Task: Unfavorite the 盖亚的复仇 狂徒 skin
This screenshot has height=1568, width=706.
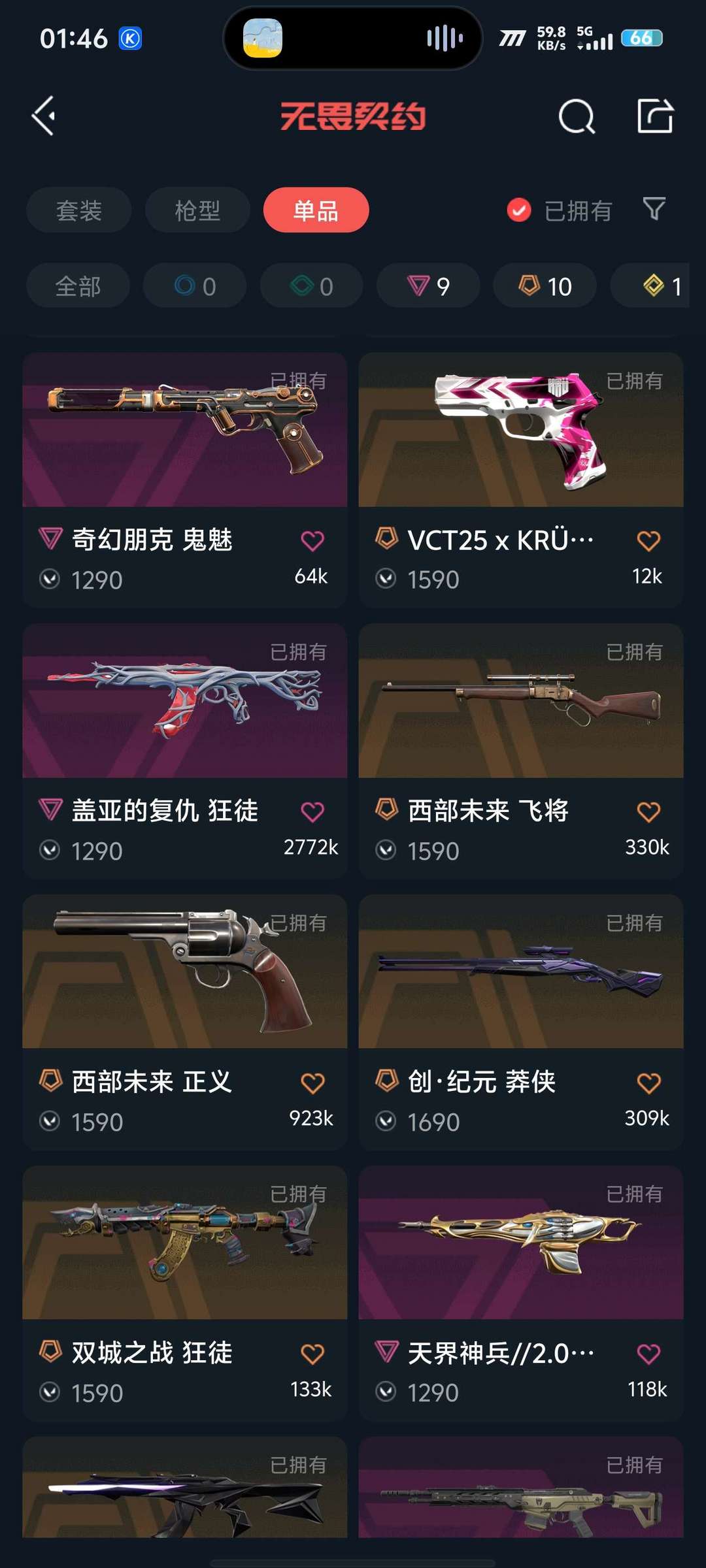Action: (x=314, y=811)
